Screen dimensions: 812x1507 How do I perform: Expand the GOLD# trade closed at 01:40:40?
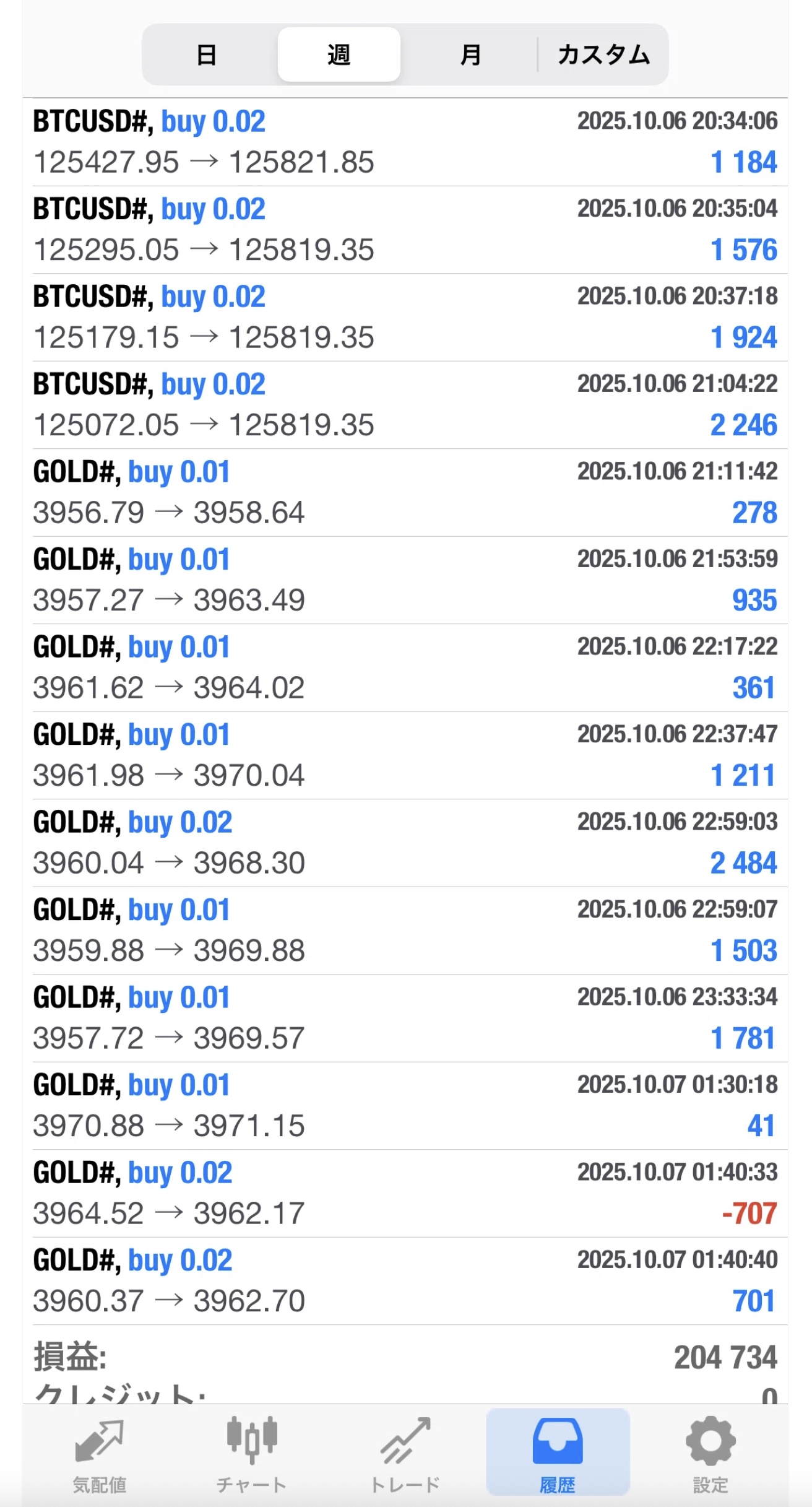tap(405, 1281)
